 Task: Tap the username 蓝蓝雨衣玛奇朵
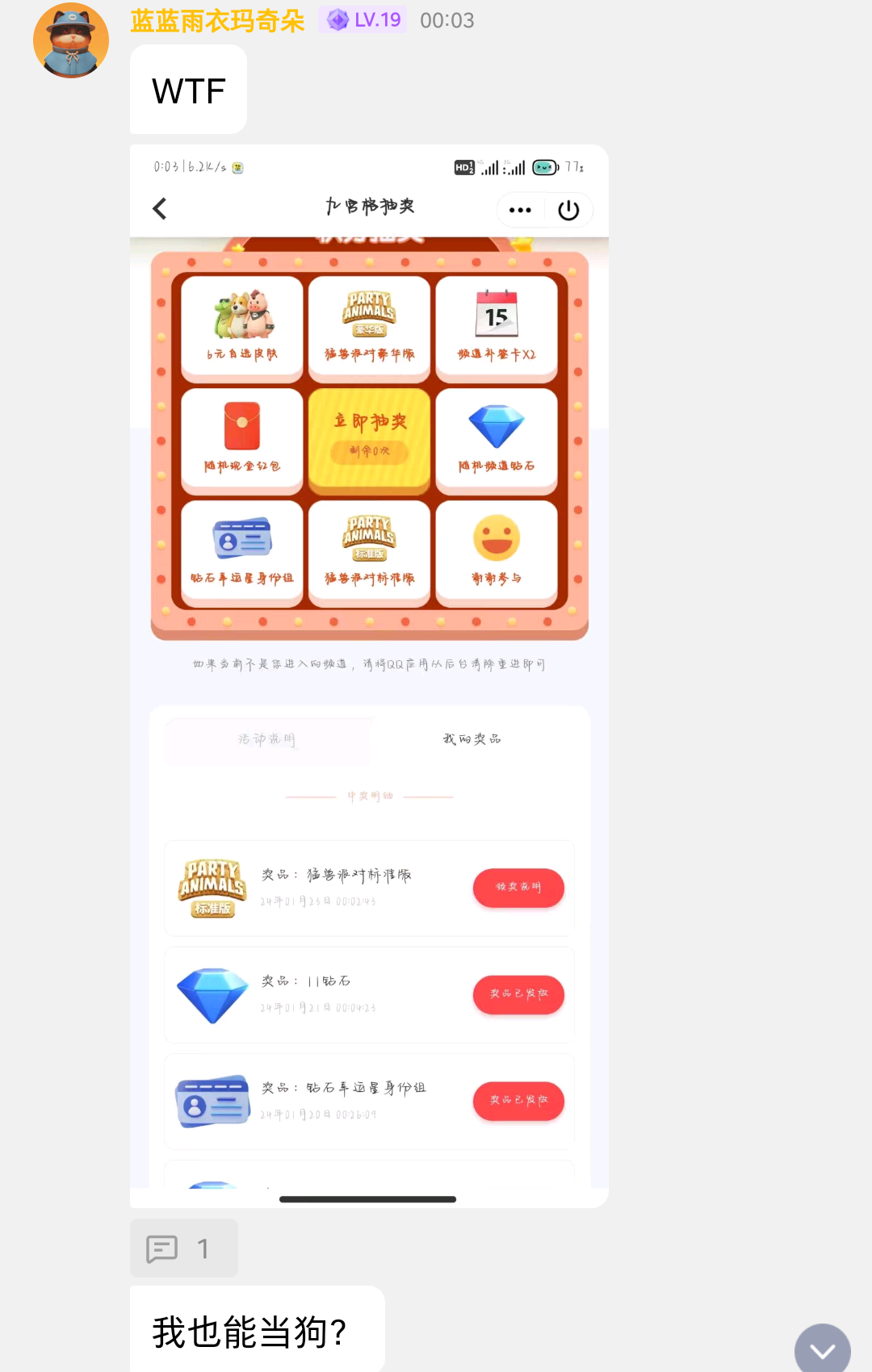(x=217, y=21)
